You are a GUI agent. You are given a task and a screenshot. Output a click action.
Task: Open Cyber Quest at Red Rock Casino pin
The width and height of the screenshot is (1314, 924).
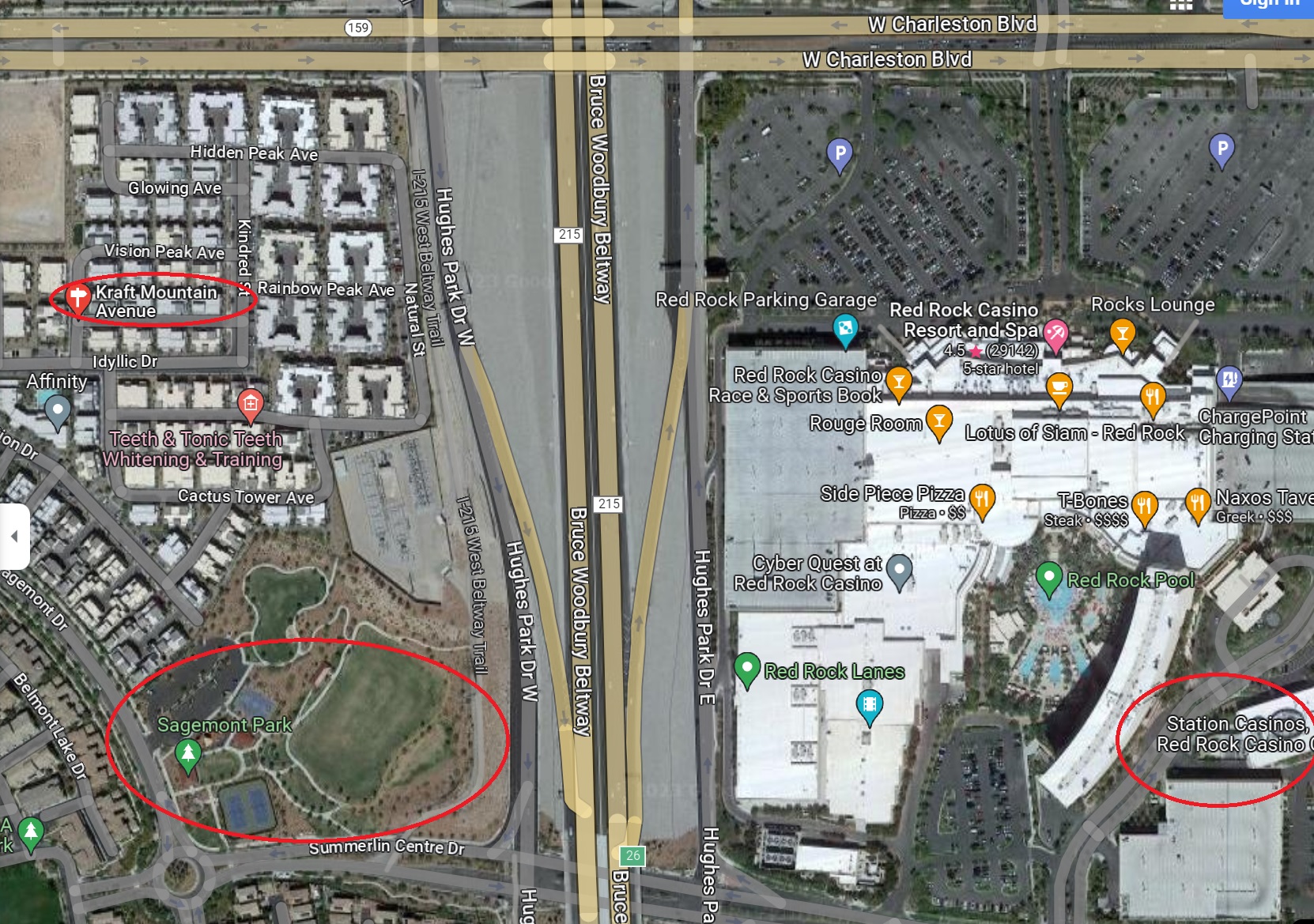coord(899,569)
